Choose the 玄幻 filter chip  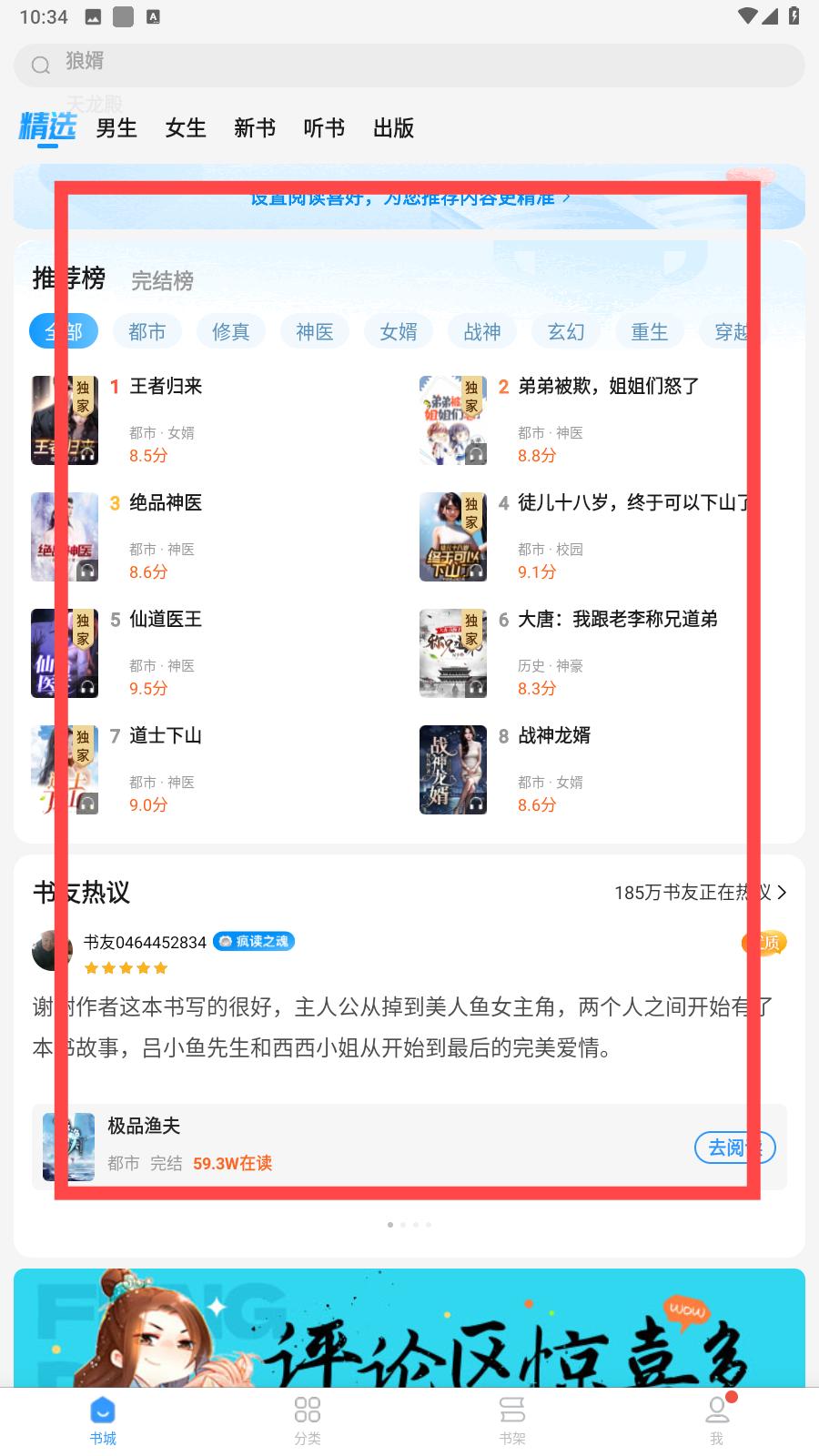[566, 332]
